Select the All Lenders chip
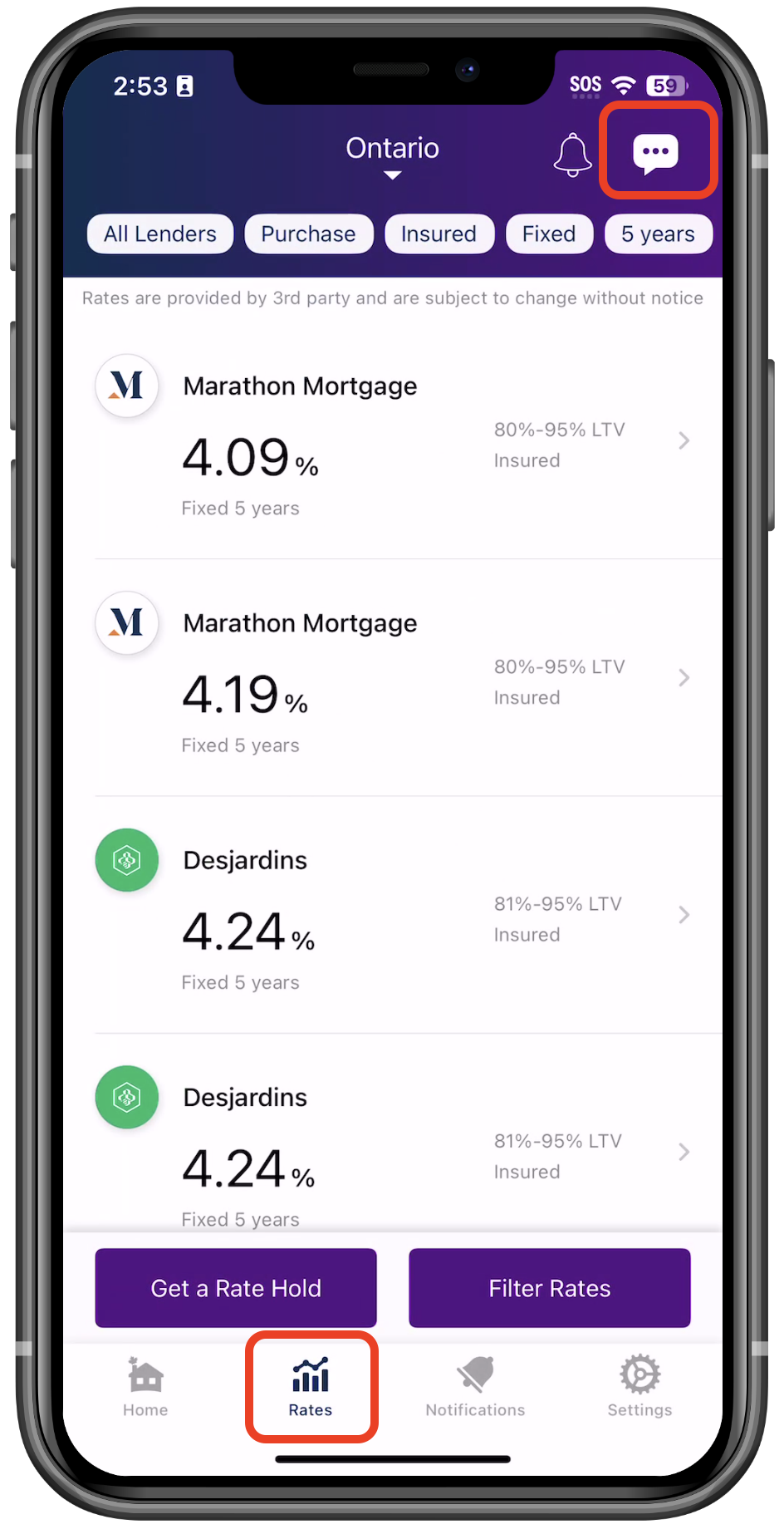Viewport: 784px width, 1529px height. click(160, 234)
